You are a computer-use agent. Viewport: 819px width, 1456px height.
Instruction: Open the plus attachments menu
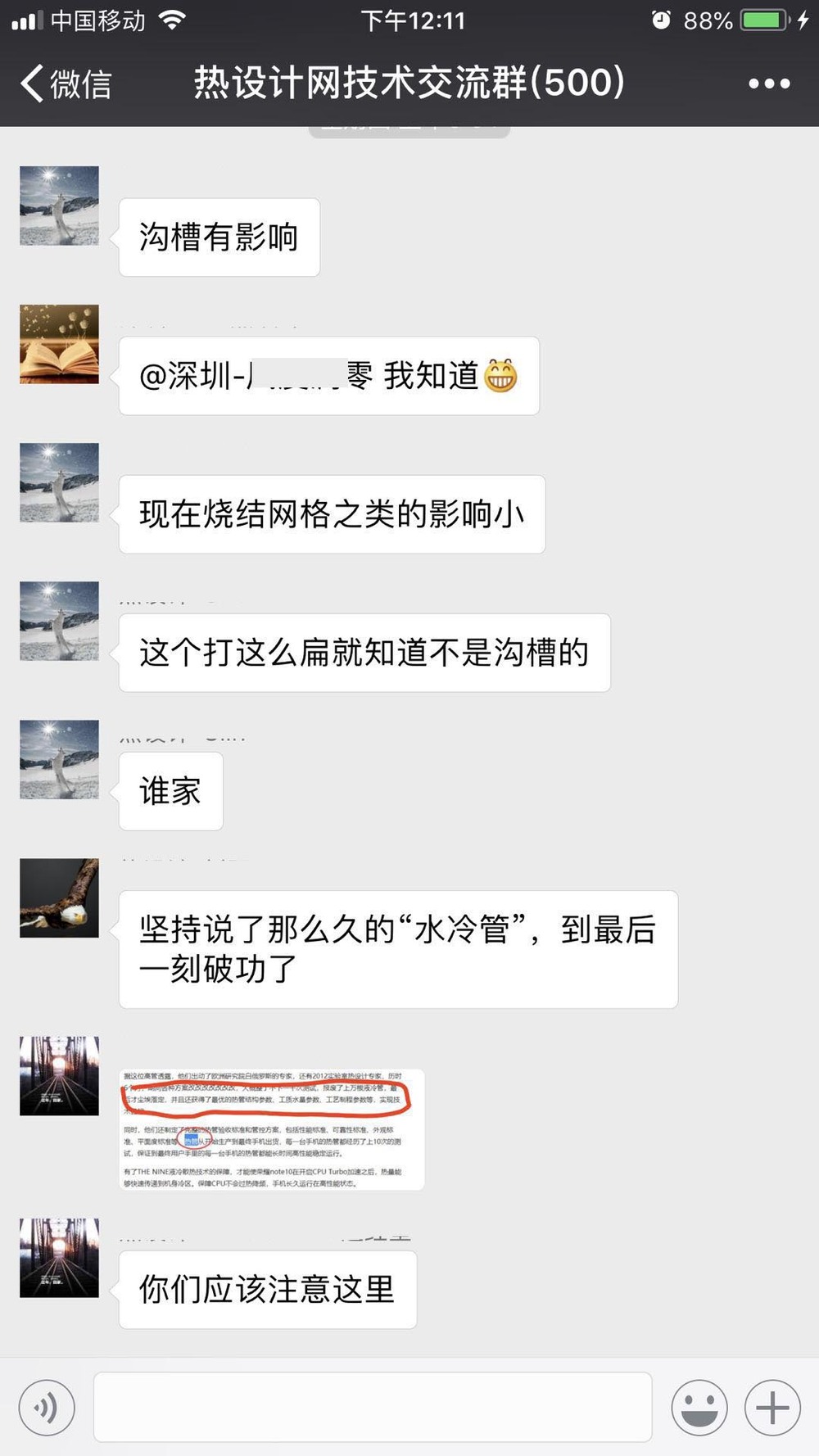point(771,1408)
